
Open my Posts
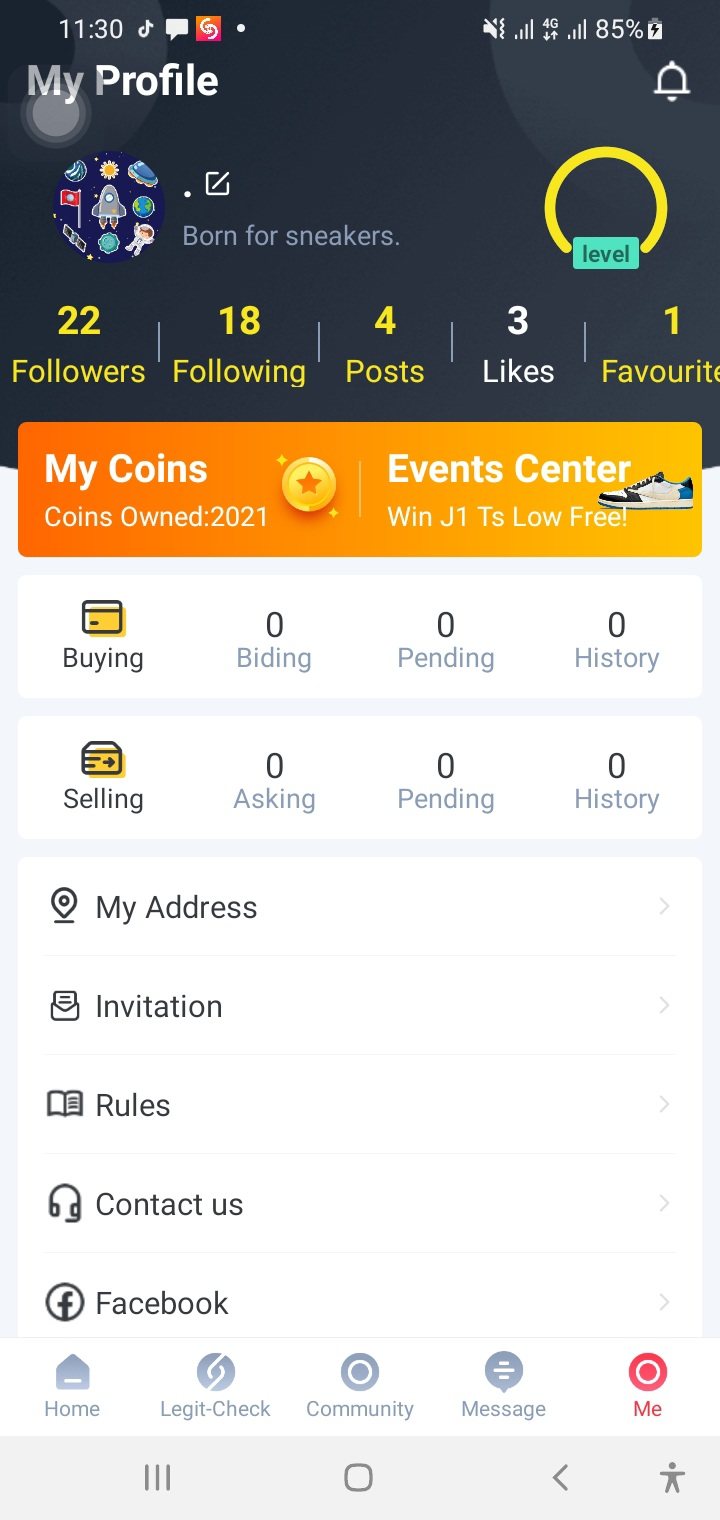pos(385,345)
